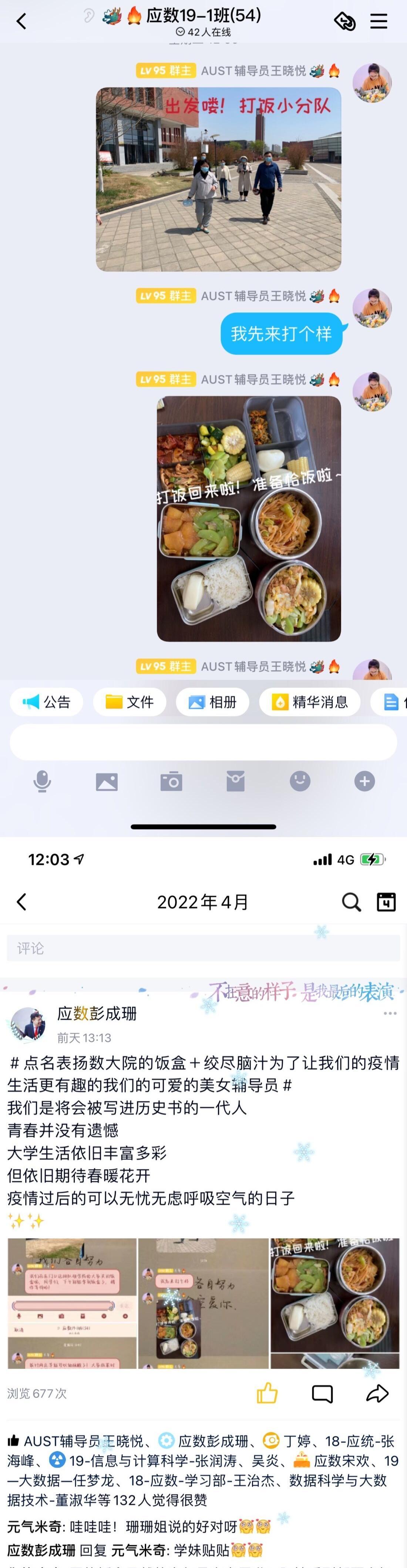Open the more options dots on 应数彭成珊's post

[390, 1014]
